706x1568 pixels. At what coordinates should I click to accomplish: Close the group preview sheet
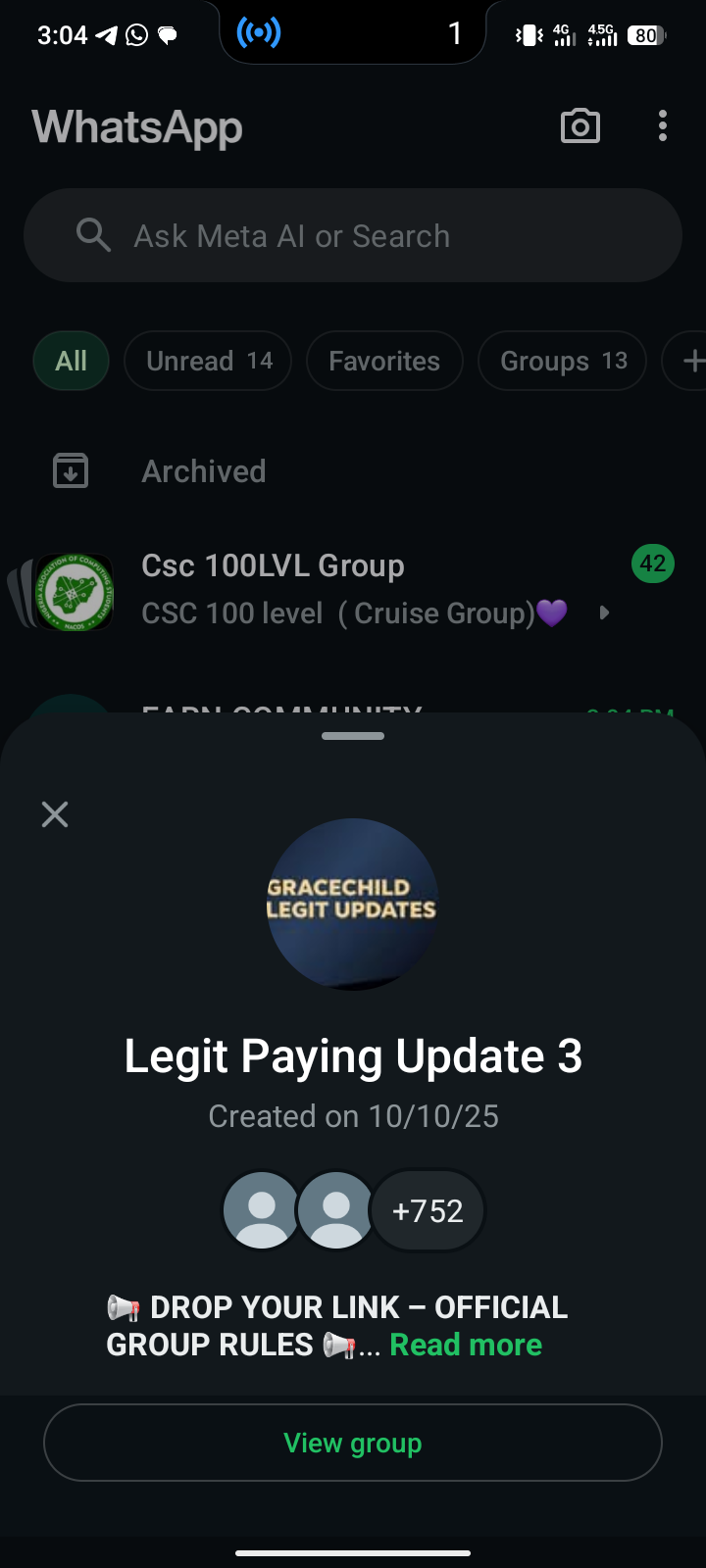point(55,814)
